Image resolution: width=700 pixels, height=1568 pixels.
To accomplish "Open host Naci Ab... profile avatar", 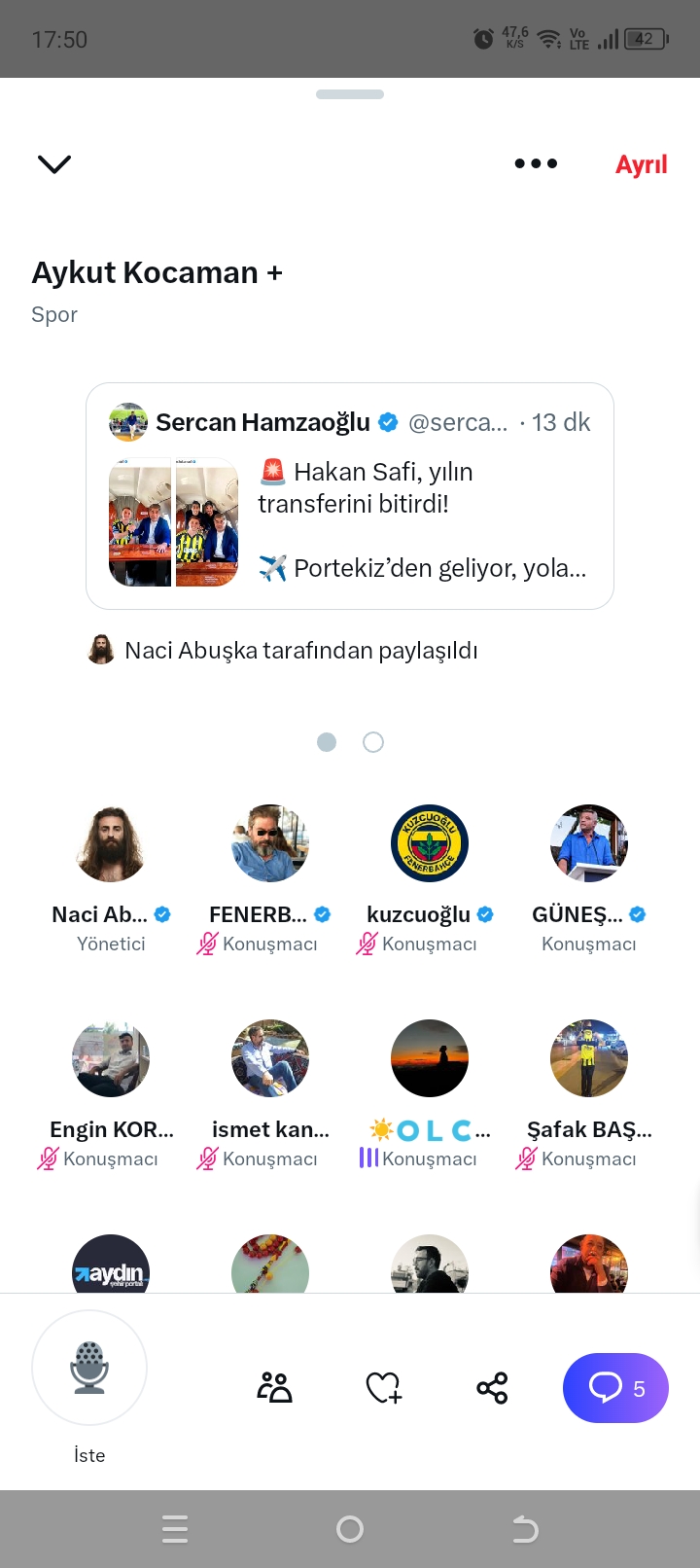I will pyautogui.click(x=110, y=842).
